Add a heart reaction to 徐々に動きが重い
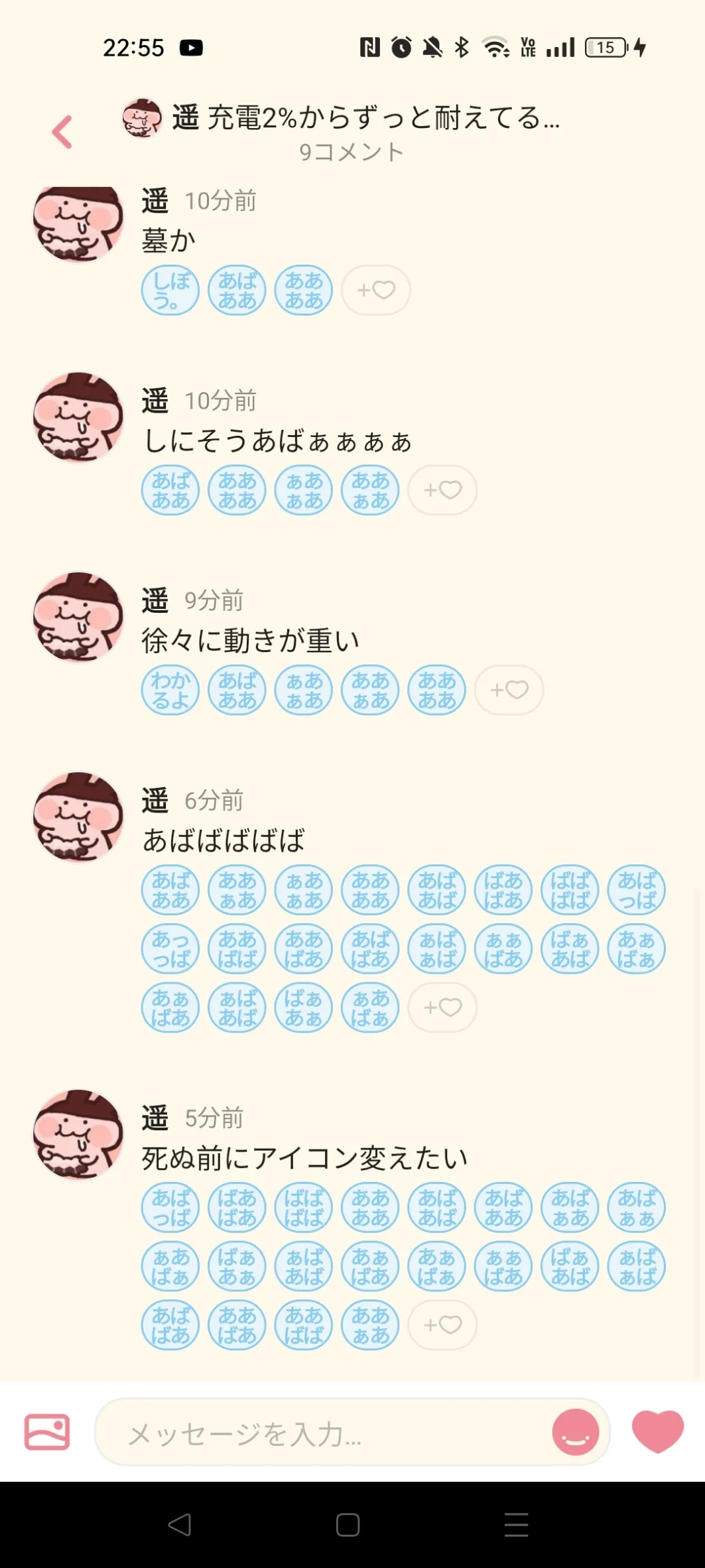 (509, 690)
